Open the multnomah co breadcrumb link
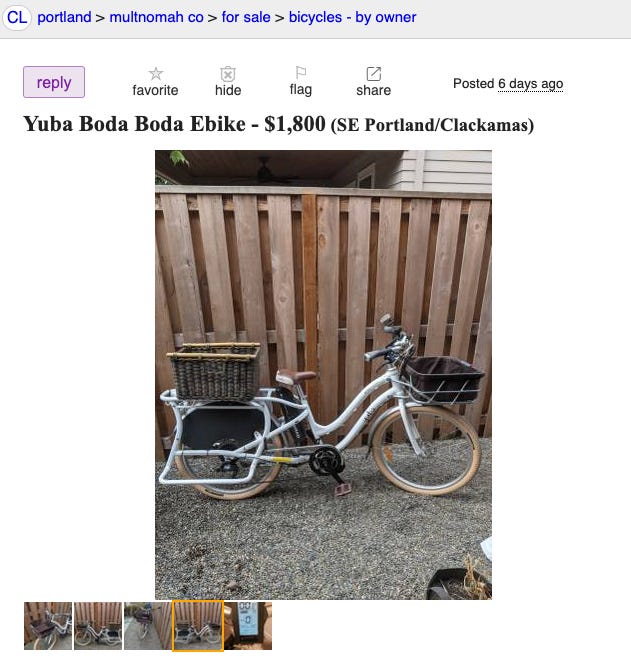The height and width of the screenshot is (659, 631). (156, 17)
